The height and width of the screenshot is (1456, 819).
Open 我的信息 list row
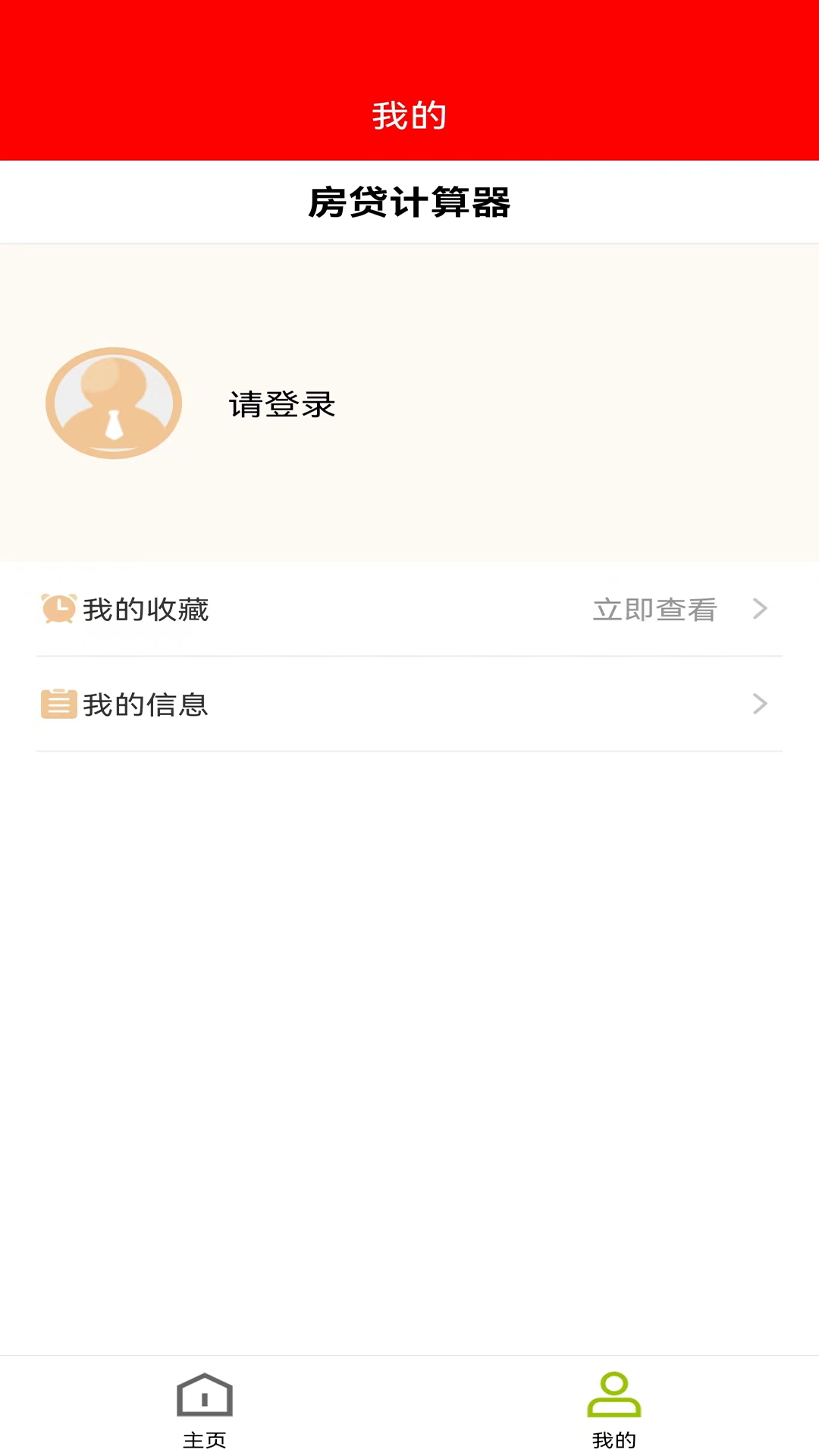409,704
